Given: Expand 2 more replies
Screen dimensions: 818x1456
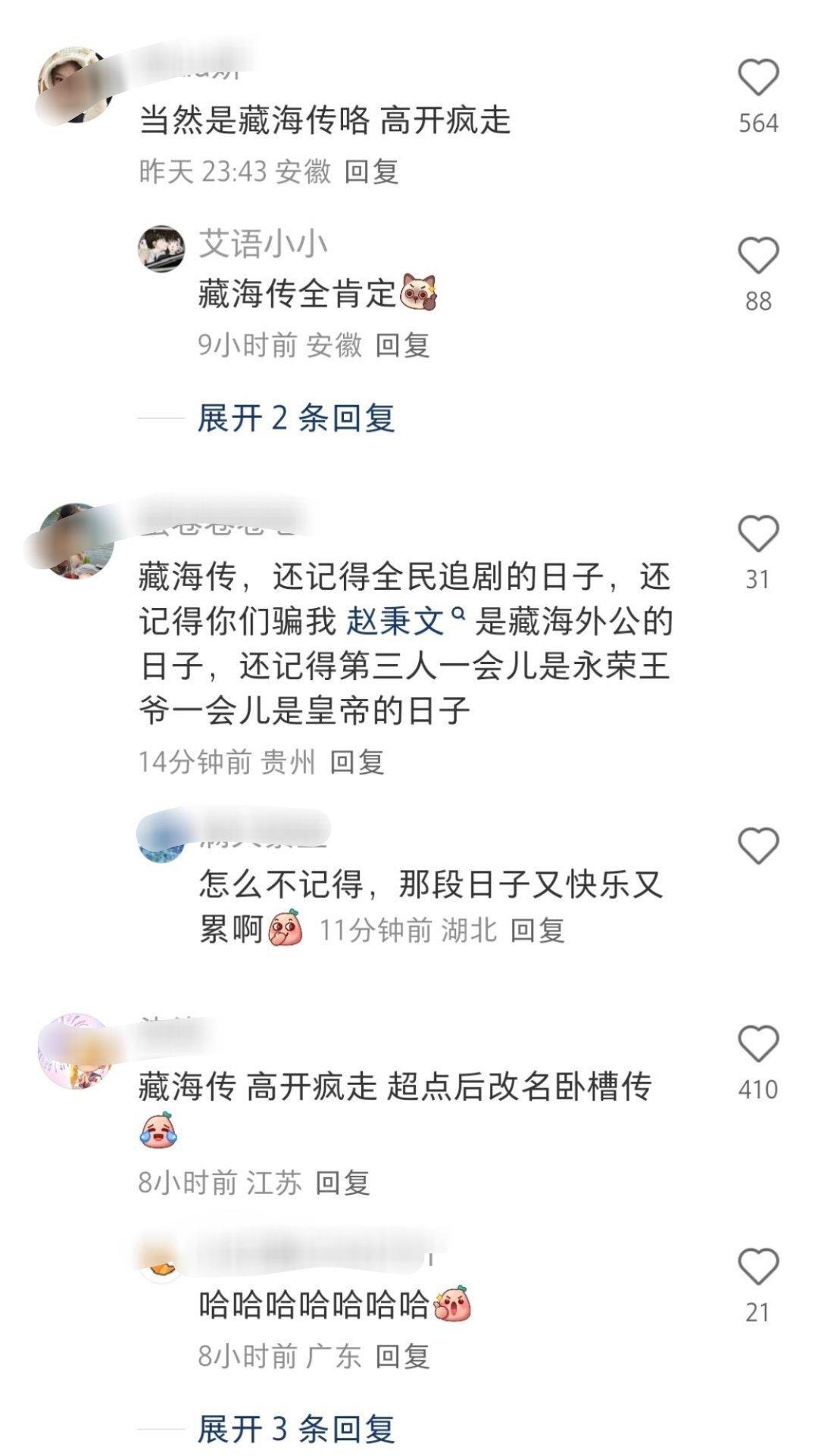Looking at the screenshot, I should tap(296, 418).
